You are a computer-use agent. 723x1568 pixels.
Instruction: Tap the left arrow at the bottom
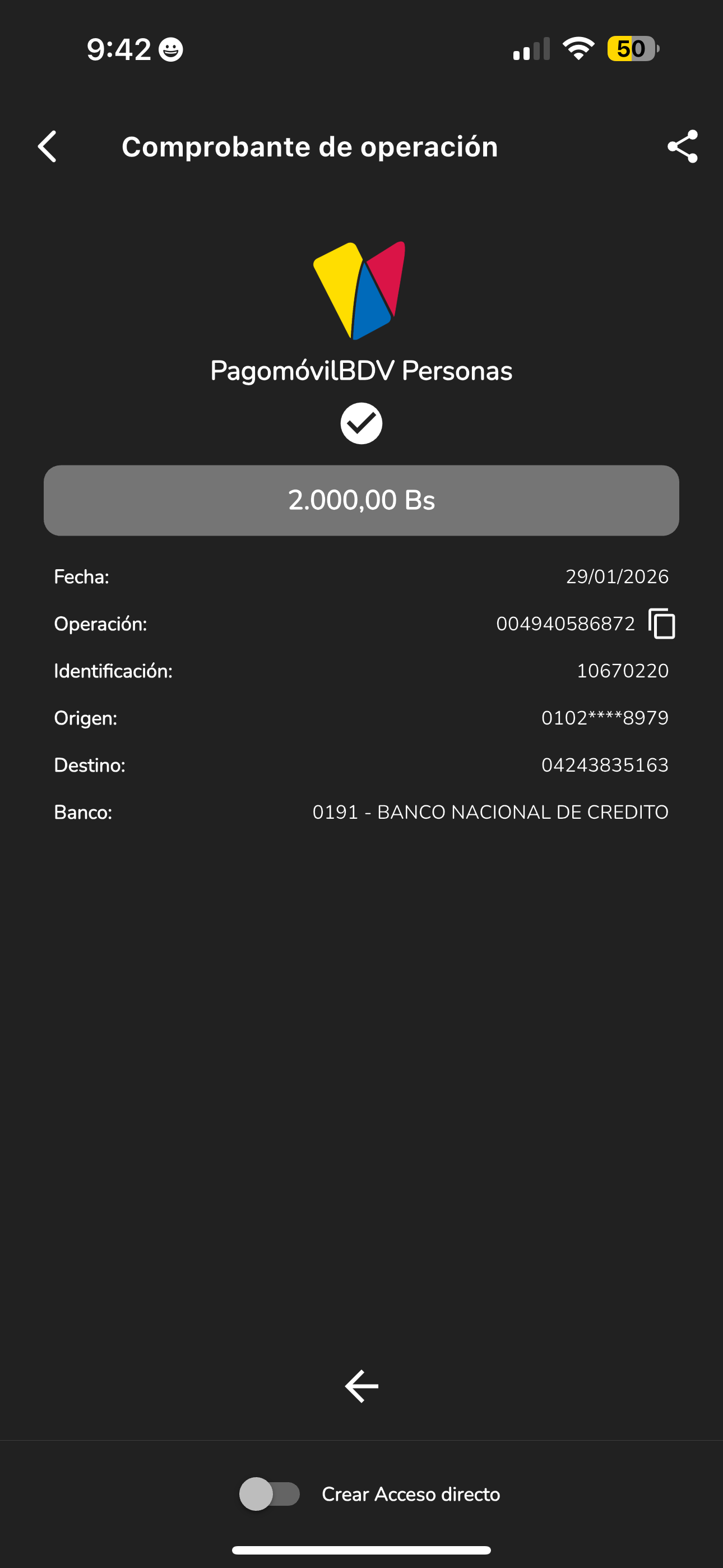(361, 1386)
